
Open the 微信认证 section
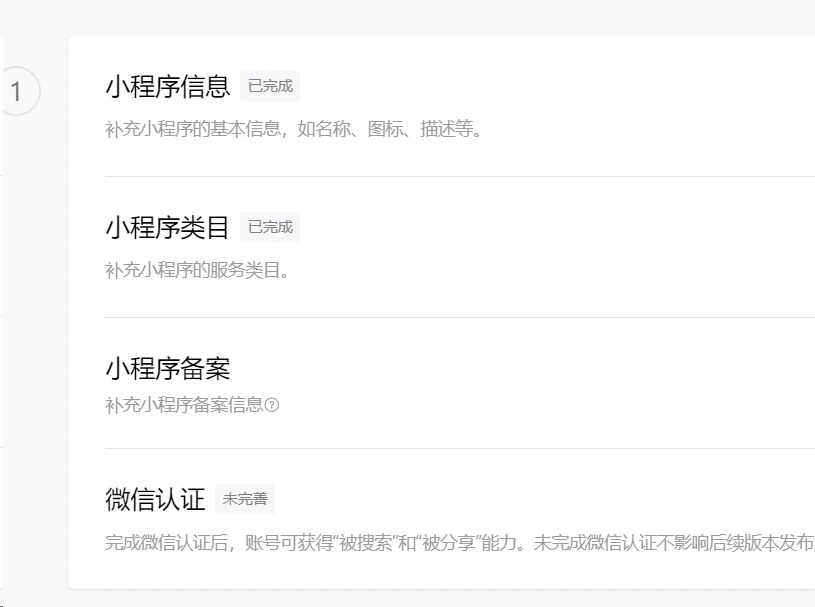click(x=155, y=499)
